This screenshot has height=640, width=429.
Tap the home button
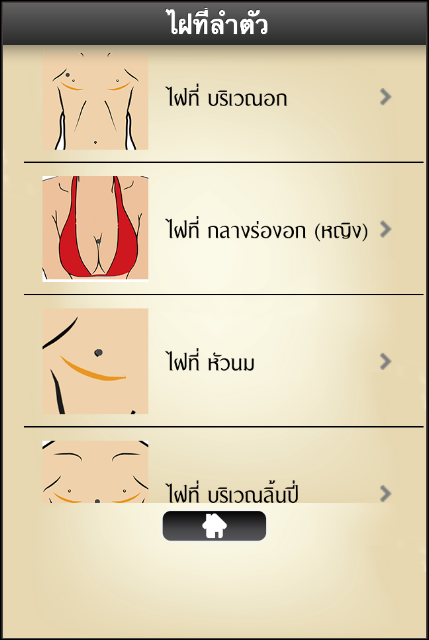214,526
